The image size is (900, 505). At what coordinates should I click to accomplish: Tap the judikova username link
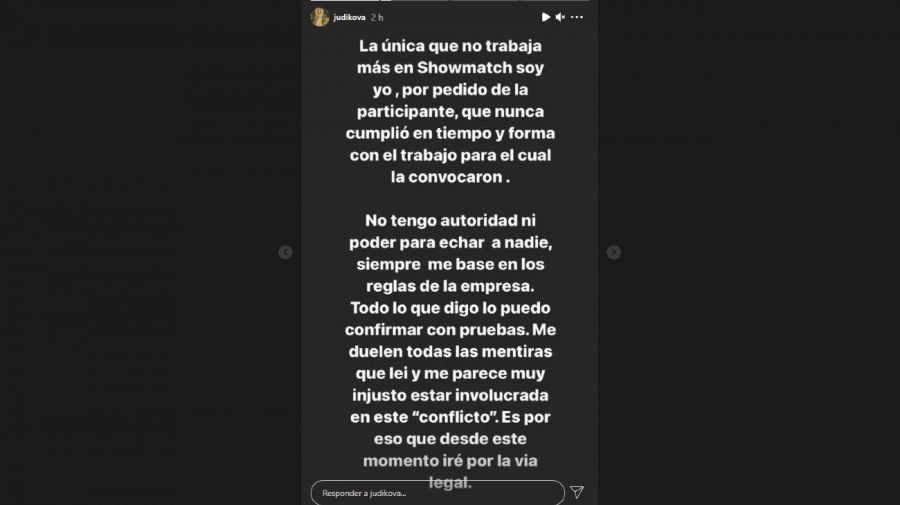[349, 17]
